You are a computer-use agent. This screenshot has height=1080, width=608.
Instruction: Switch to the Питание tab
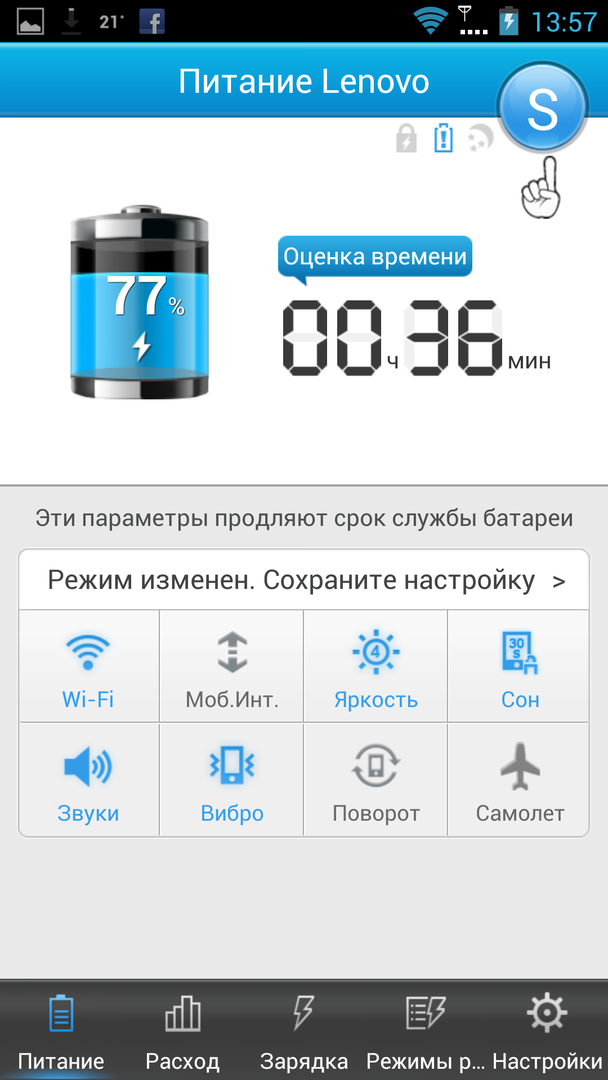point(61,1030)
